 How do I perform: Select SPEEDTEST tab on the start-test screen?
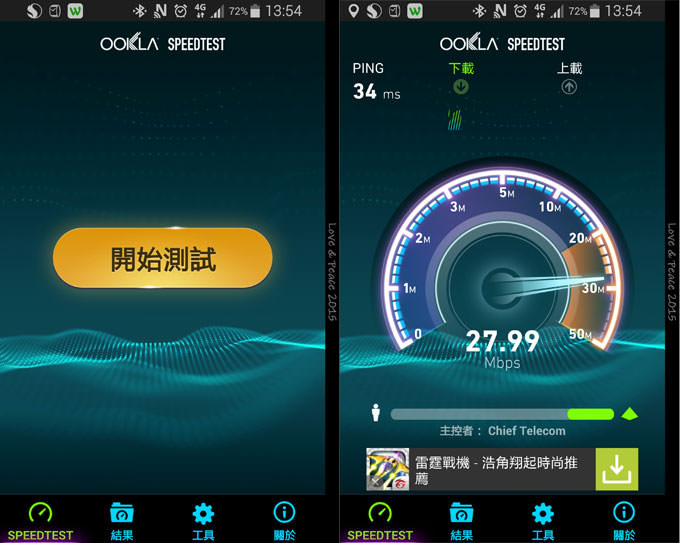(x=41, y=520)
